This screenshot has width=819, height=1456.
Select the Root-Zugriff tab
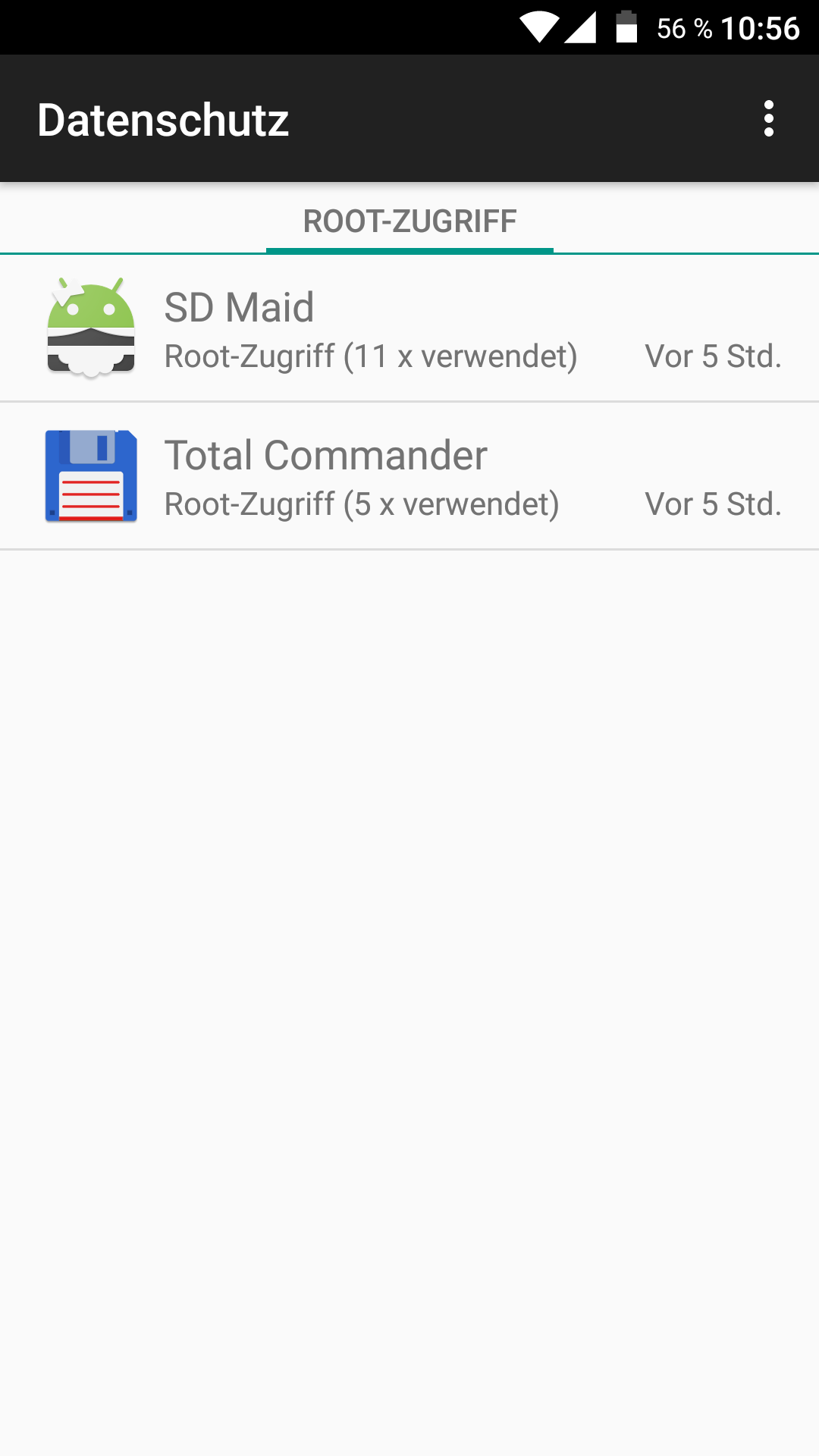[409, 221]
